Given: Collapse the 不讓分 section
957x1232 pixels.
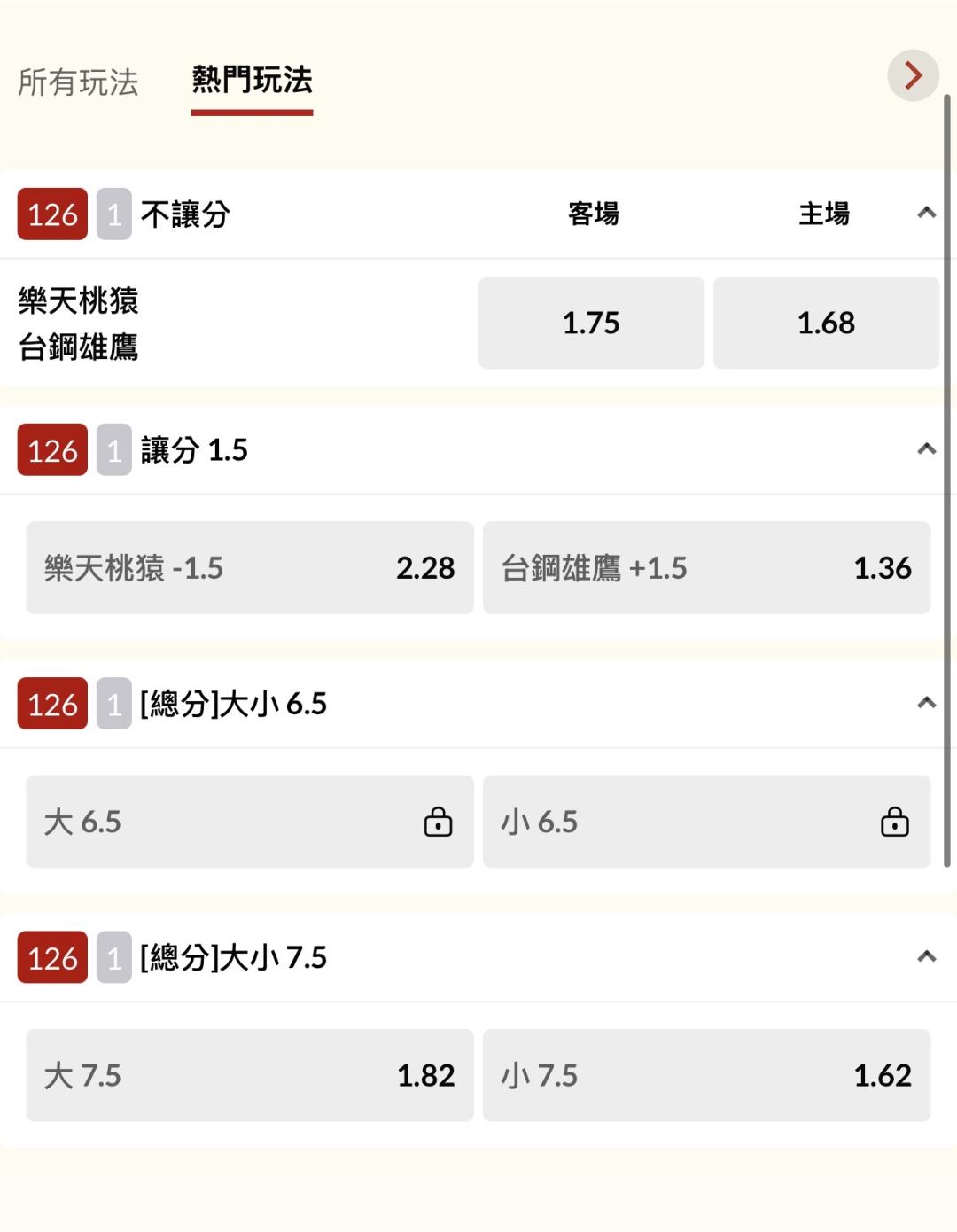Looking at the screenshot, I should pyautogui.click(x=926, y=213).
